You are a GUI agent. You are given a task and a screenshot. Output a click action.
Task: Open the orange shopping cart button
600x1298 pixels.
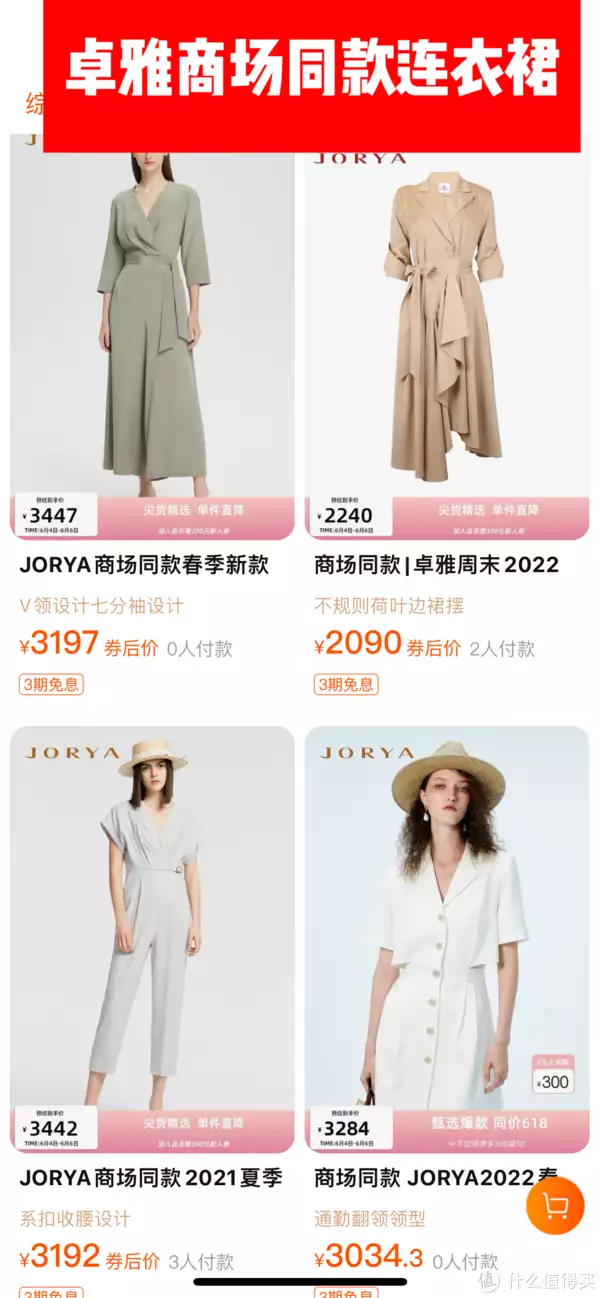click(x=555, y=1205)
